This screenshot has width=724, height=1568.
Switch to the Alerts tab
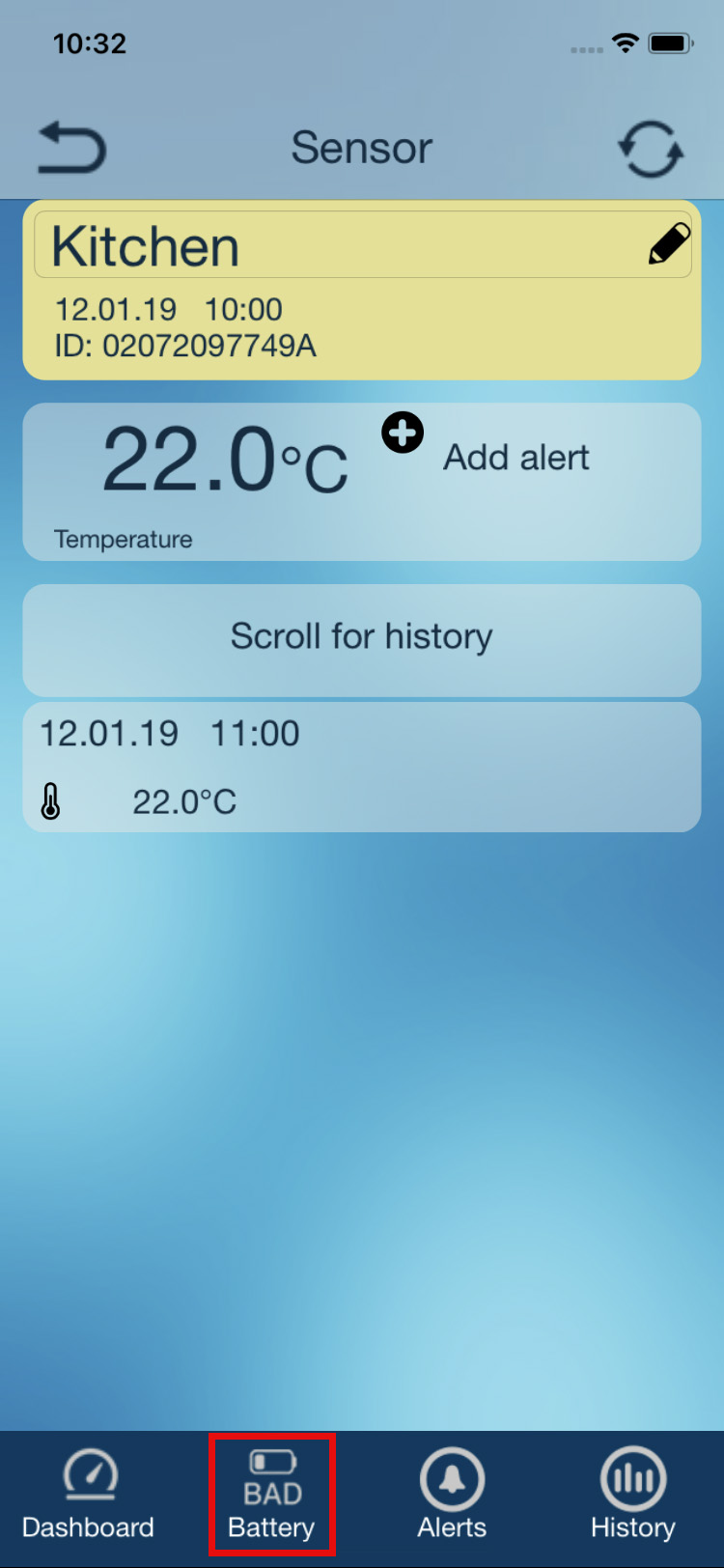pyautogui.click(x=452, y=1497)
